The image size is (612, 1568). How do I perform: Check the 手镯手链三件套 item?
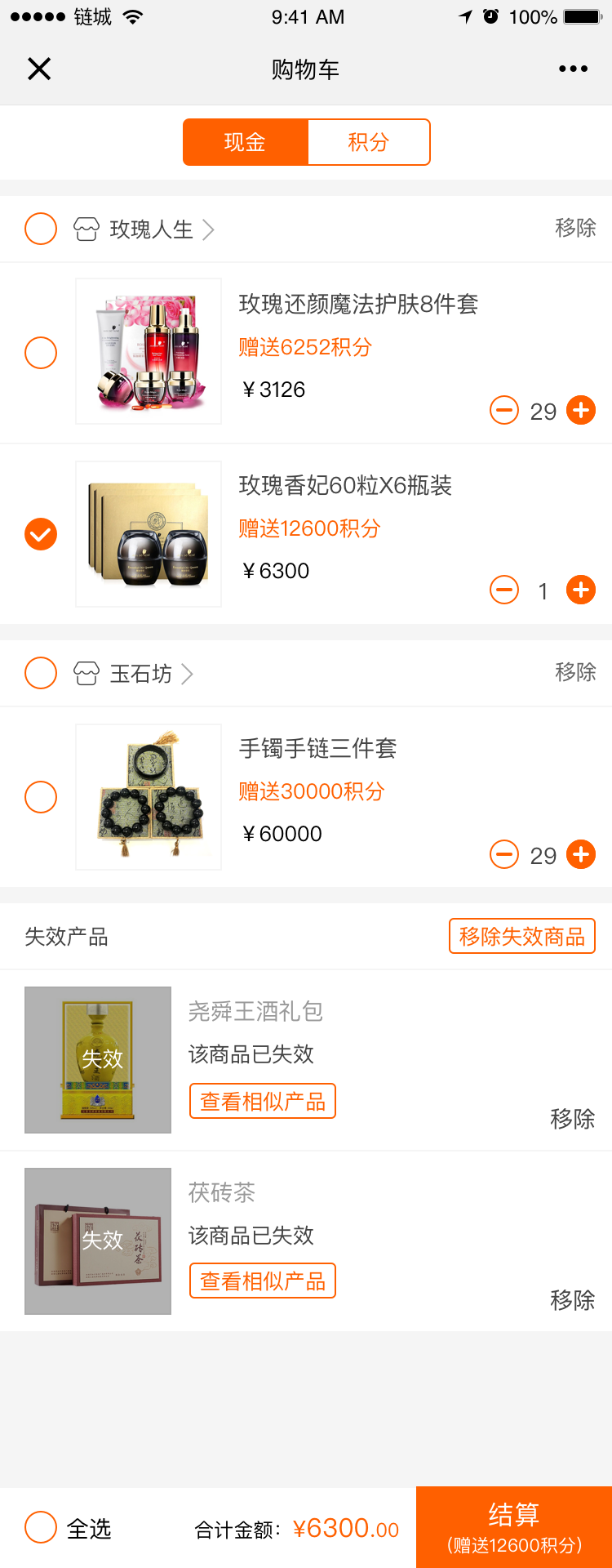[41, 797]
